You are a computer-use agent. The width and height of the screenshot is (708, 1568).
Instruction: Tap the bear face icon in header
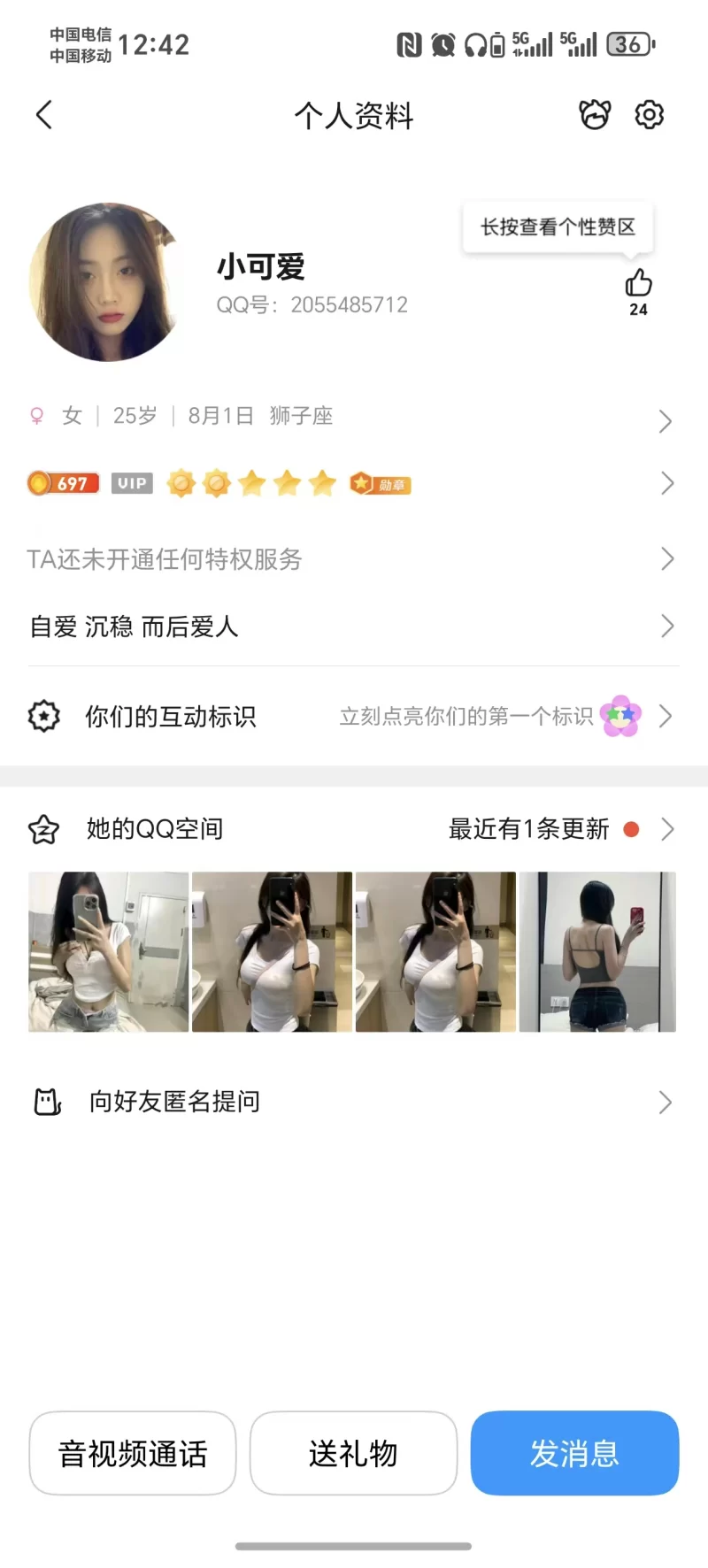[595, 115]
